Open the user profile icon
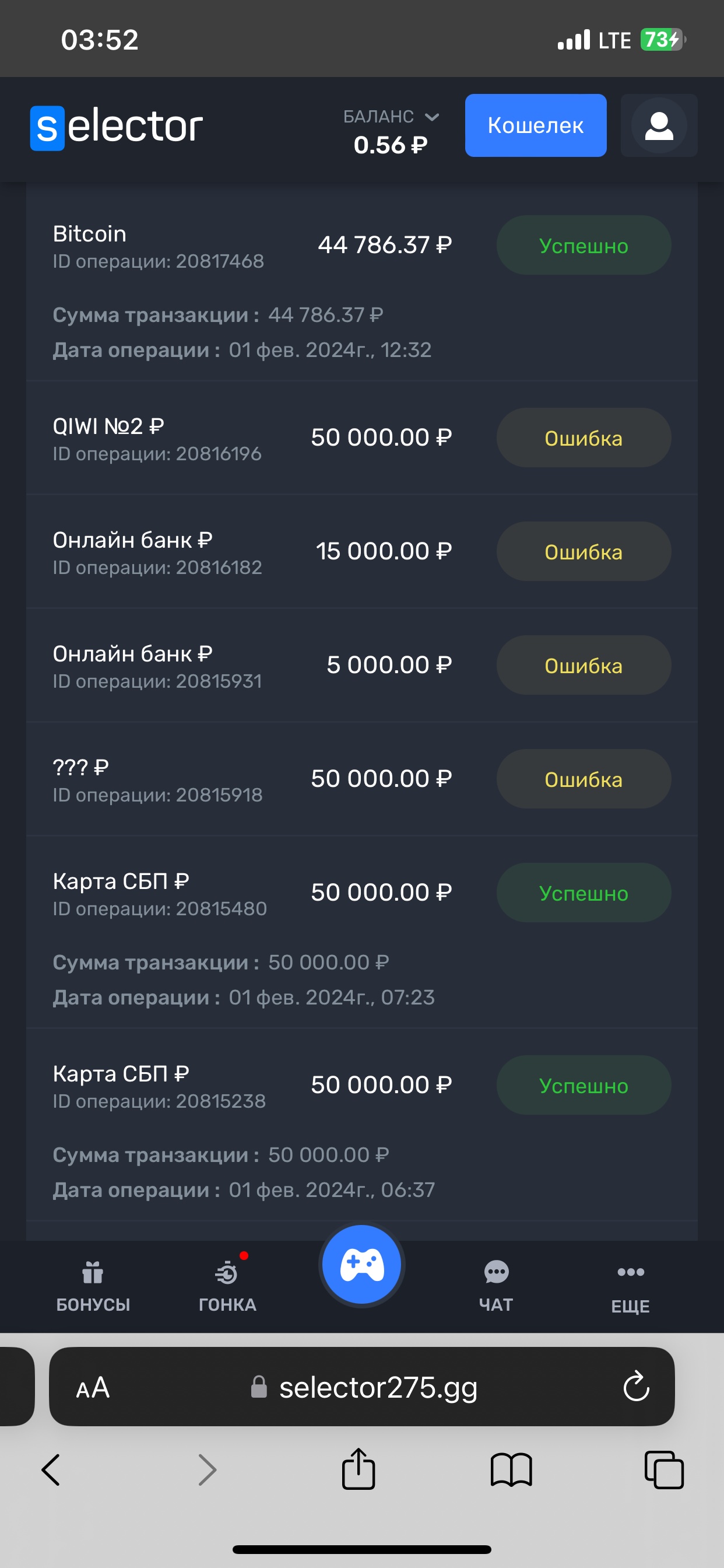Screen dimensions: 724x1568 tap(659, 125)
